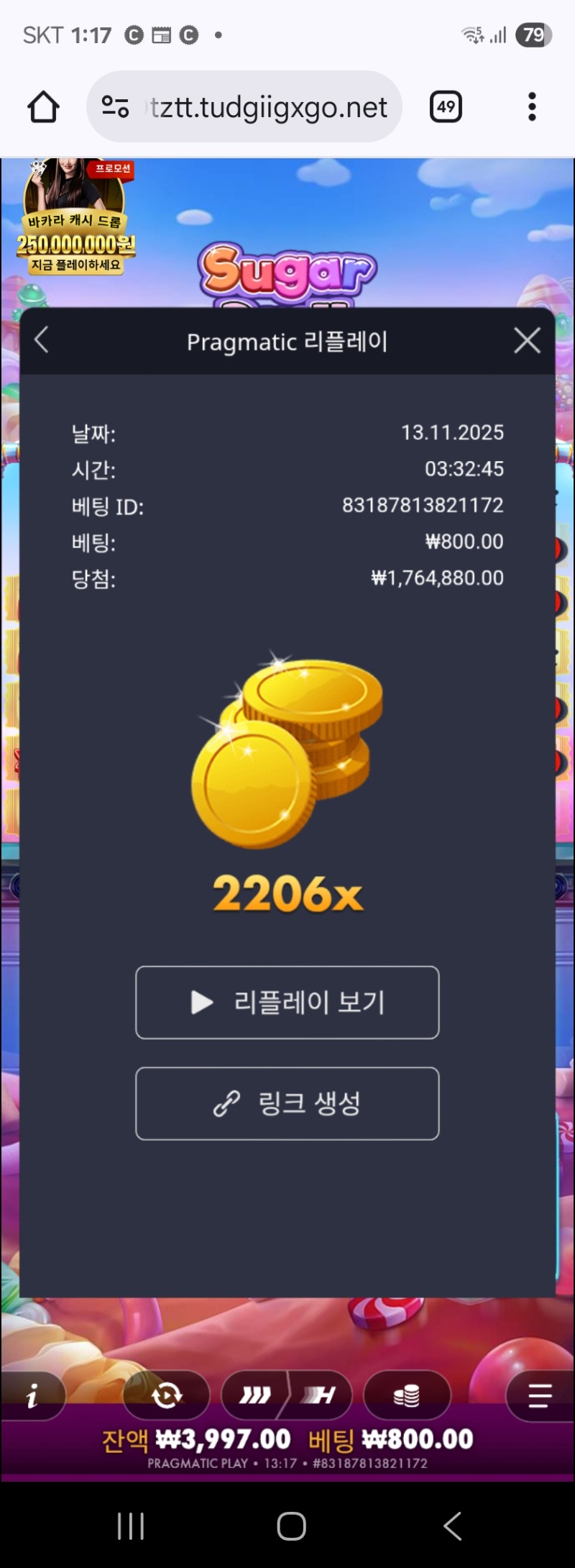Open the hamburger game menu
This screenshot has height=1568, width=575.
pyautogui.click(x=538, y=1395)
